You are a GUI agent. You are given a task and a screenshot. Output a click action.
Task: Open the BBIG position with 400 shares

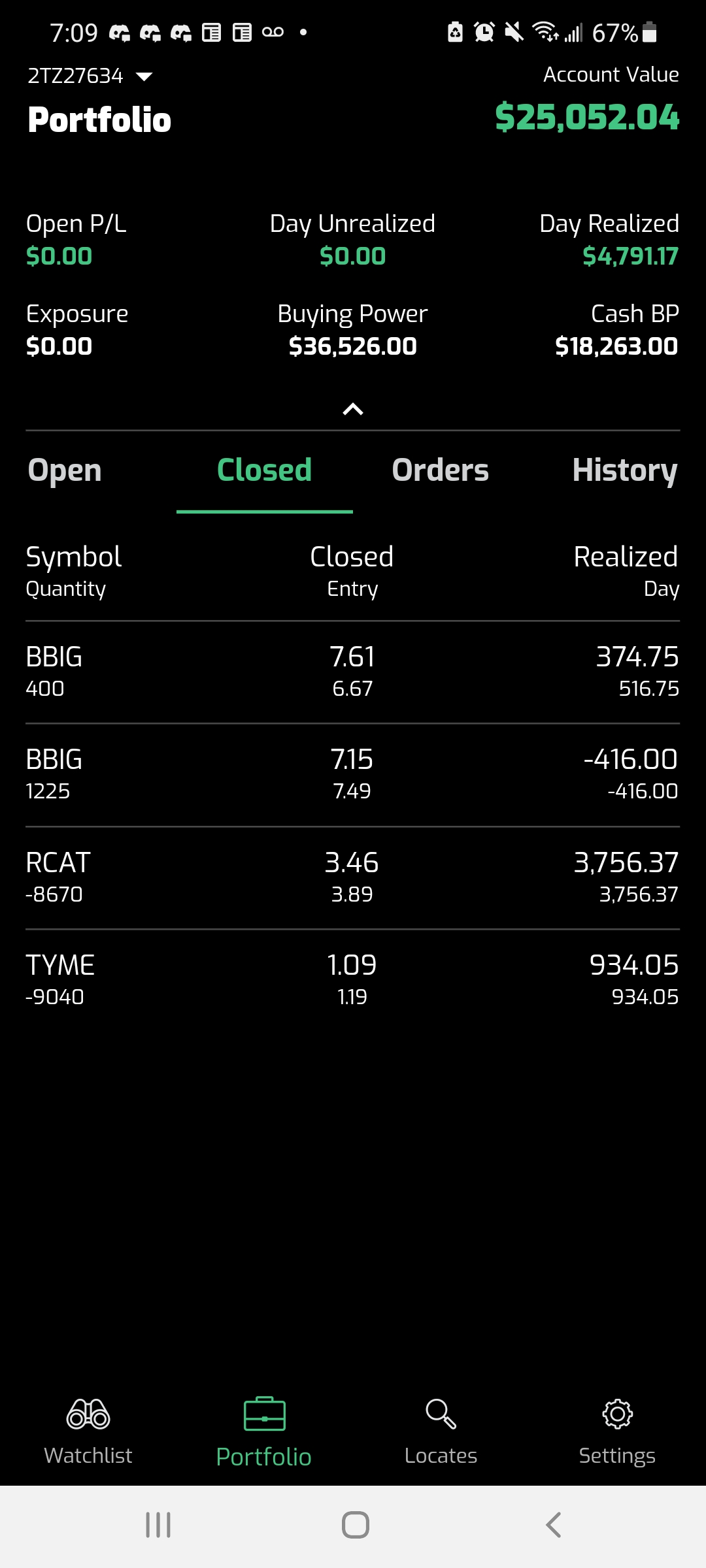pyautogui.click(x=353, y=672)
